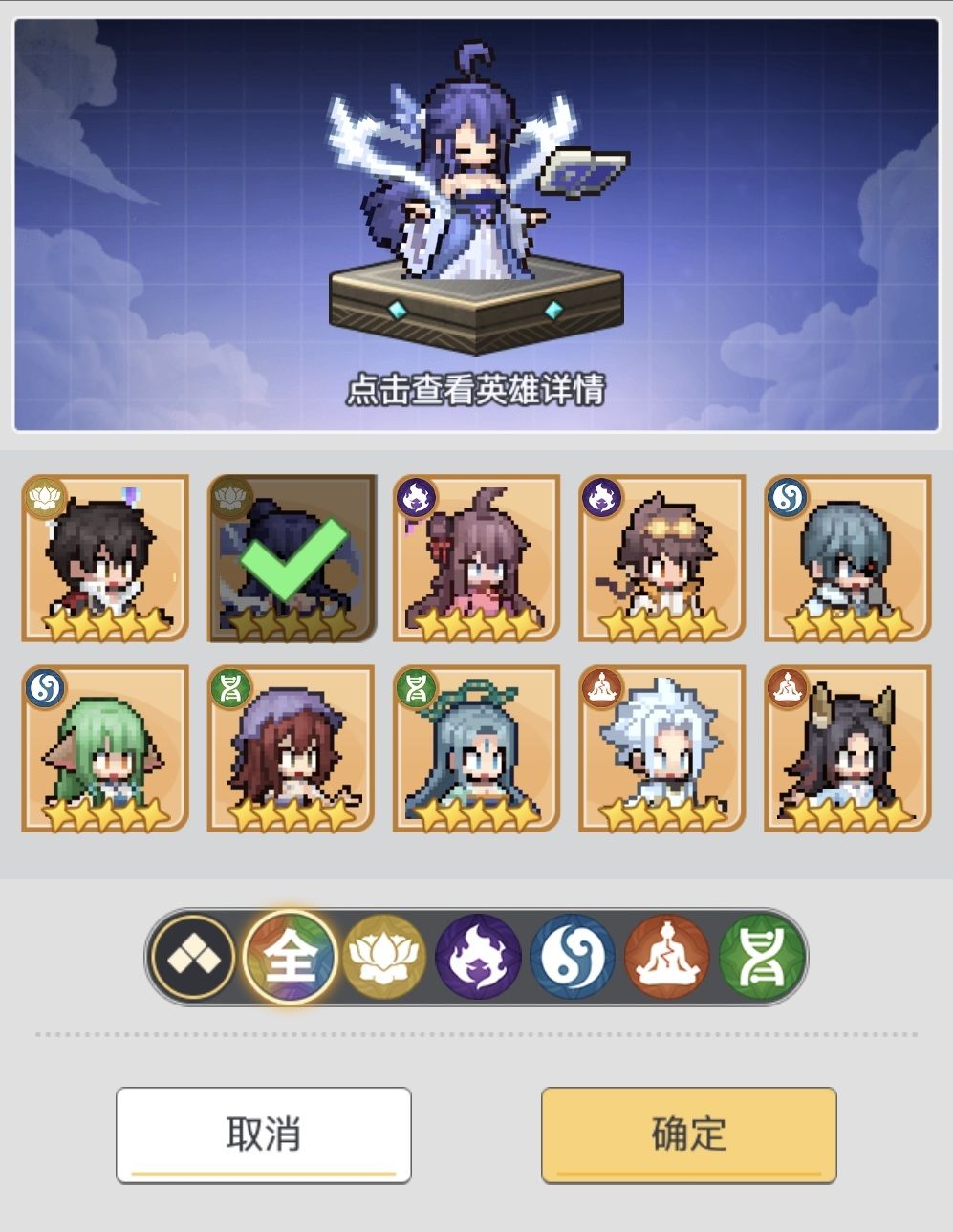This screenshot has width=953, height=1232.
Task: Click the hero banner to view hero details
Action: [476, 220]
